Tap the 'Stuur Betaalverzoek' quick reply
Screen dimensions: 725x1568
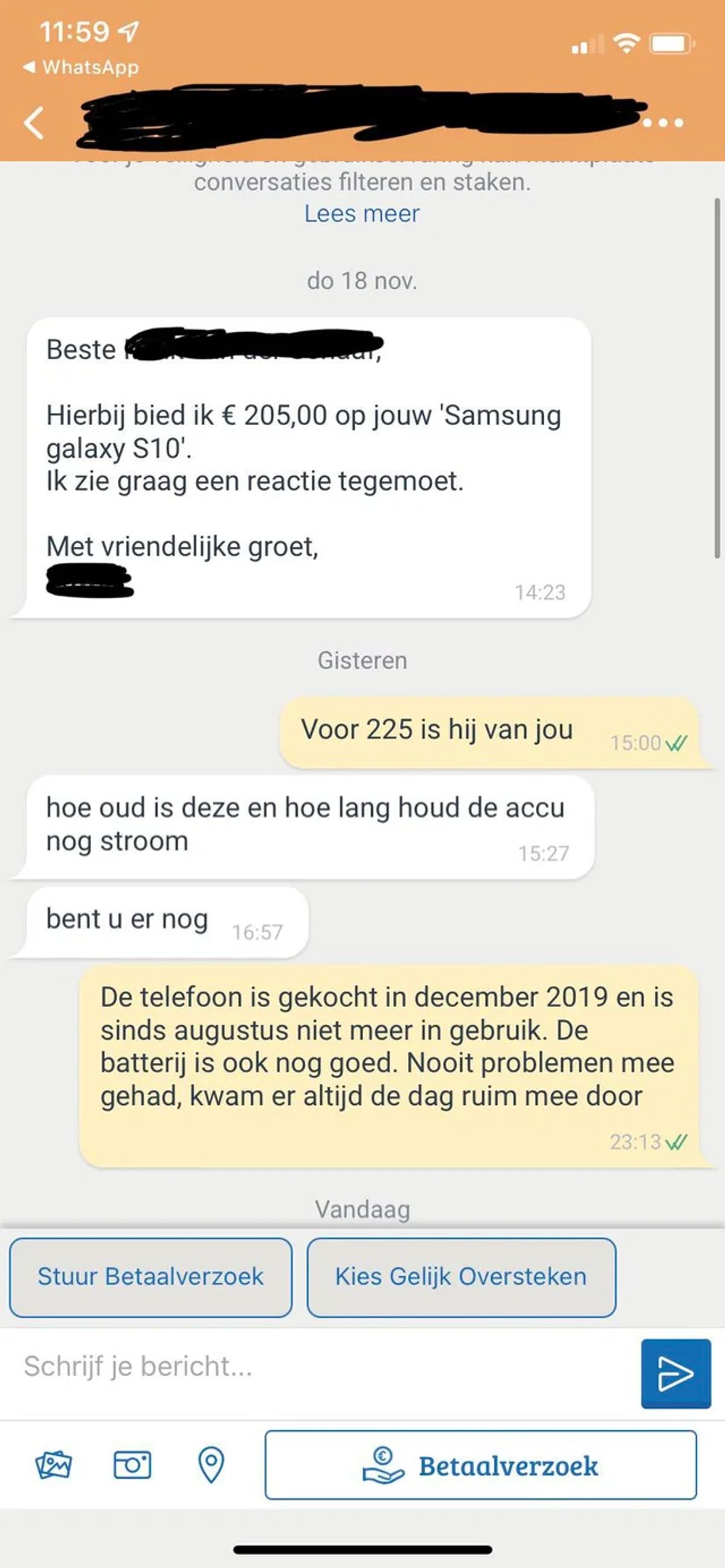click(x=150, y=1276)
